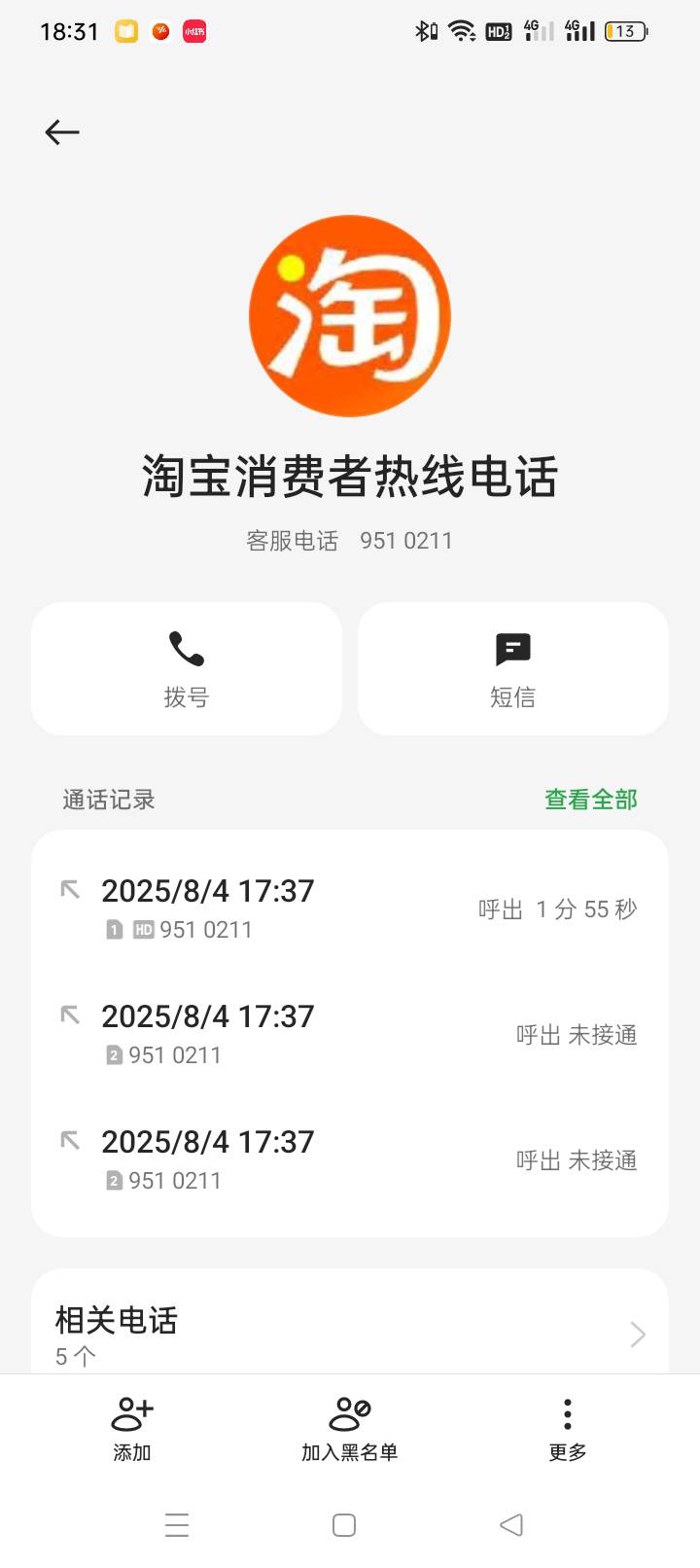Open the 更多 overflow menu
The width and height of the screenshot is (700, 1568).
tap(568, 1429)
